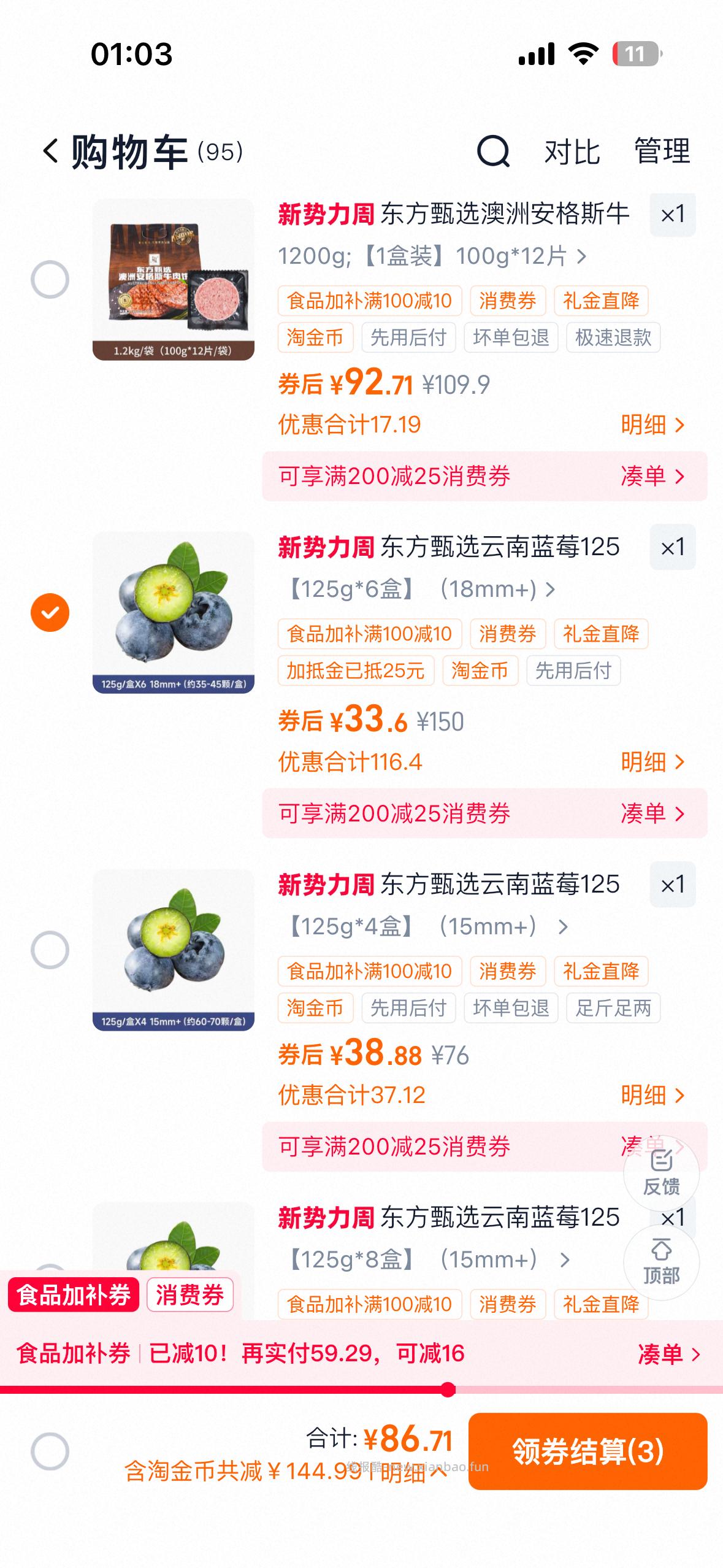Expand 明细 details for the beef patty discount
The width and height of the screenshot is (723, 1568).
pyautogui.click(x=651, y=424)
